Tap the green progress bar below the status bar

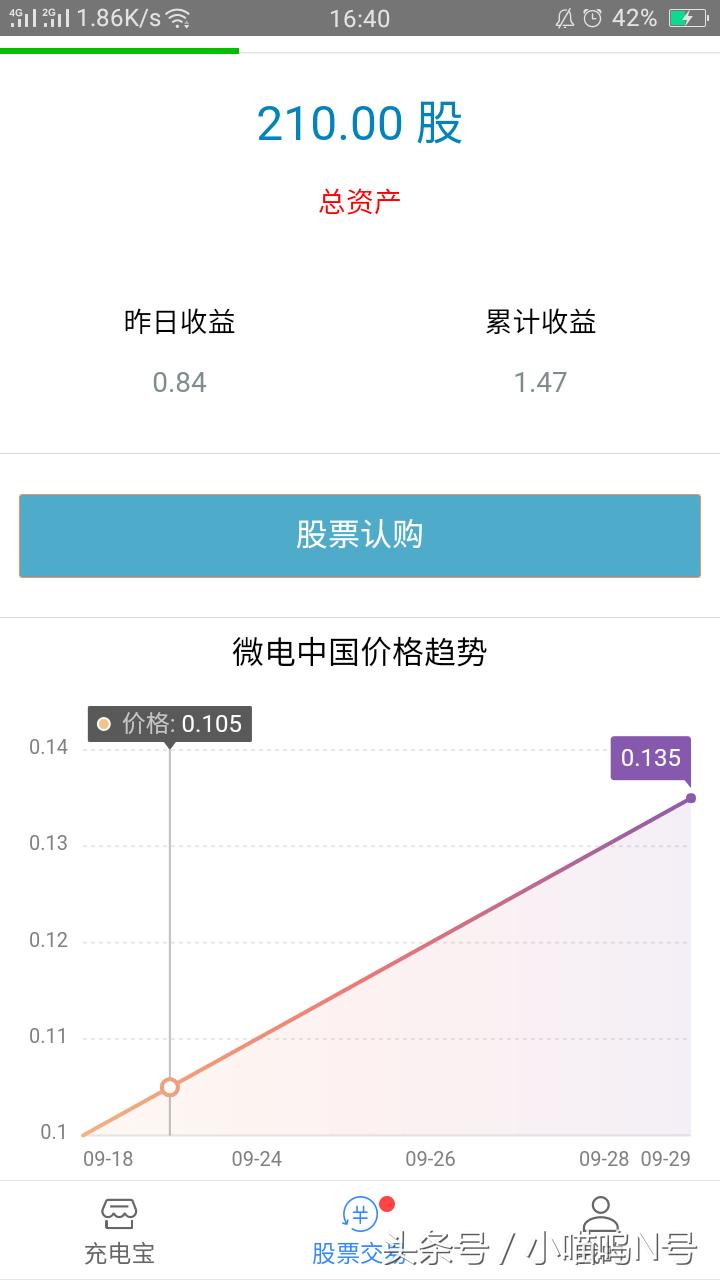click(x=120, y=46)
